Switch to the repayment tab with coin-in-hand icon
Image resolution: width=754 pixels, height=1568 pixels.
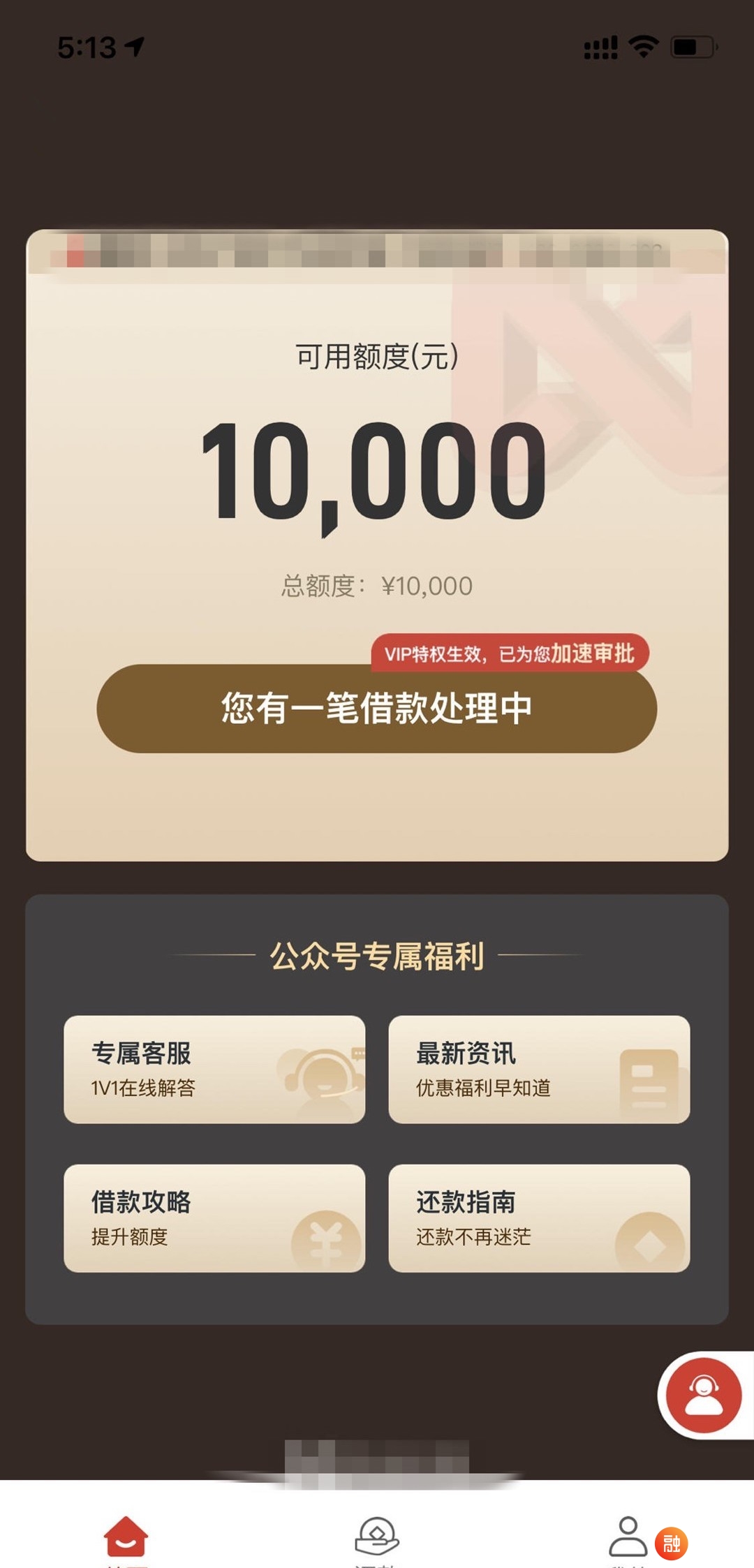377,1539
